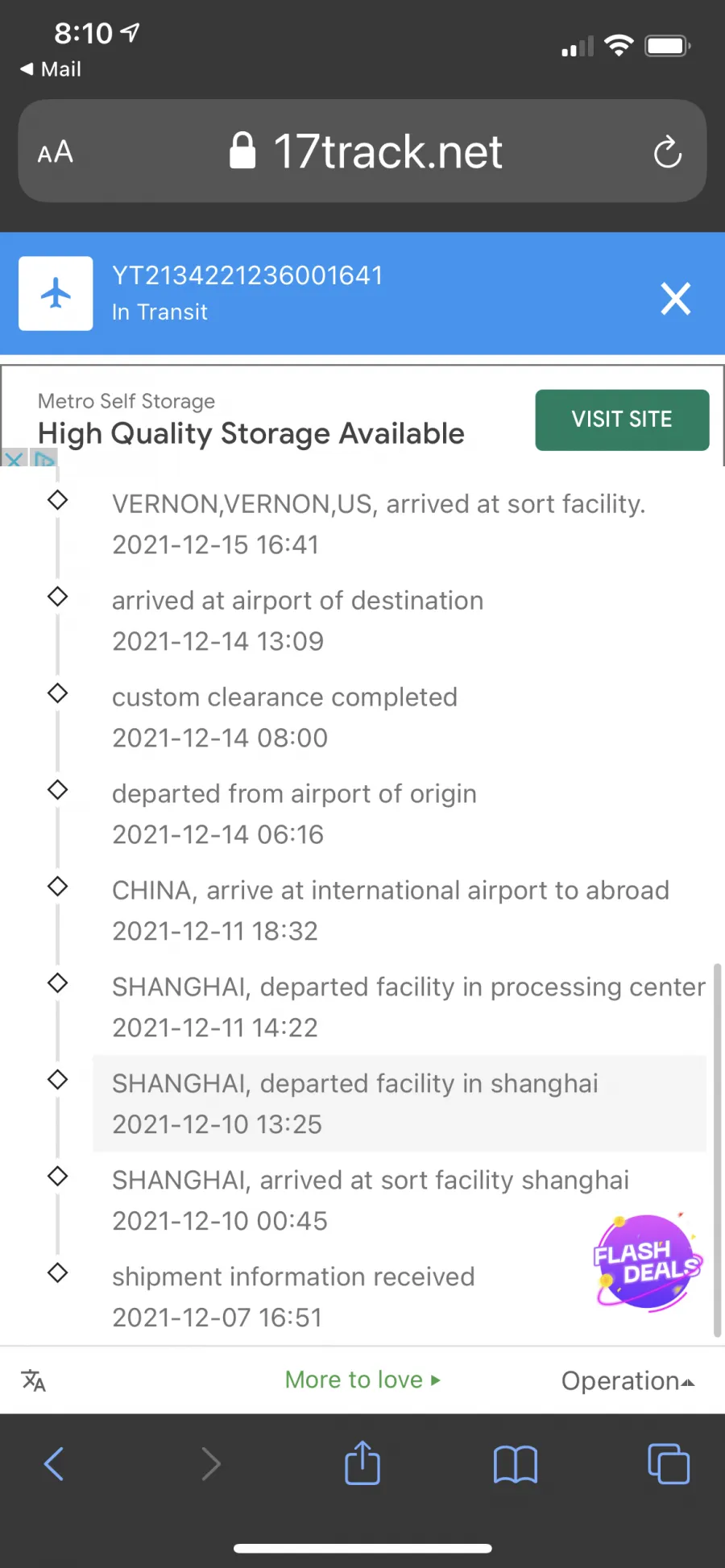Open the reader text size AA menu

(55, 152)
